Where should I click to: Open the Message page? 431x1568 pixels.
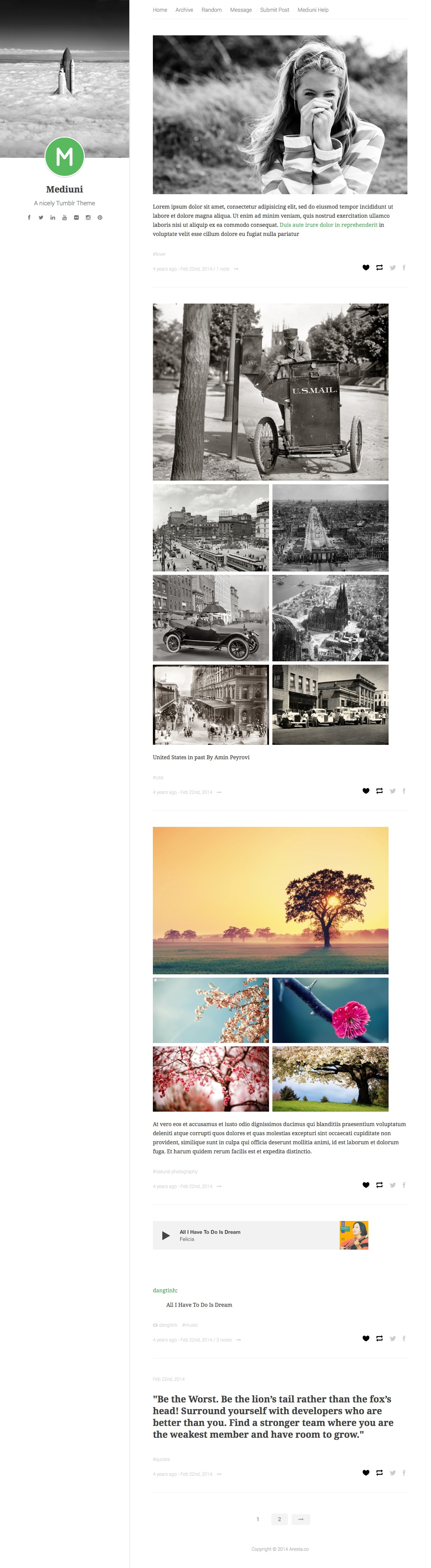(240, 10)
